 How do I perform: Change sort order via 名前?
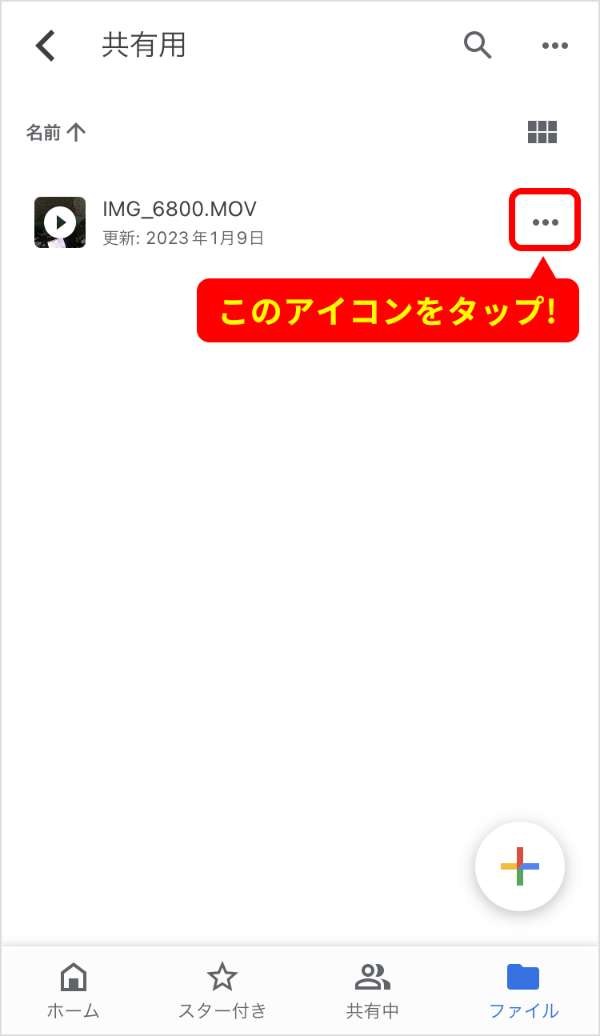pyautogui.click(x=55, y=132)
